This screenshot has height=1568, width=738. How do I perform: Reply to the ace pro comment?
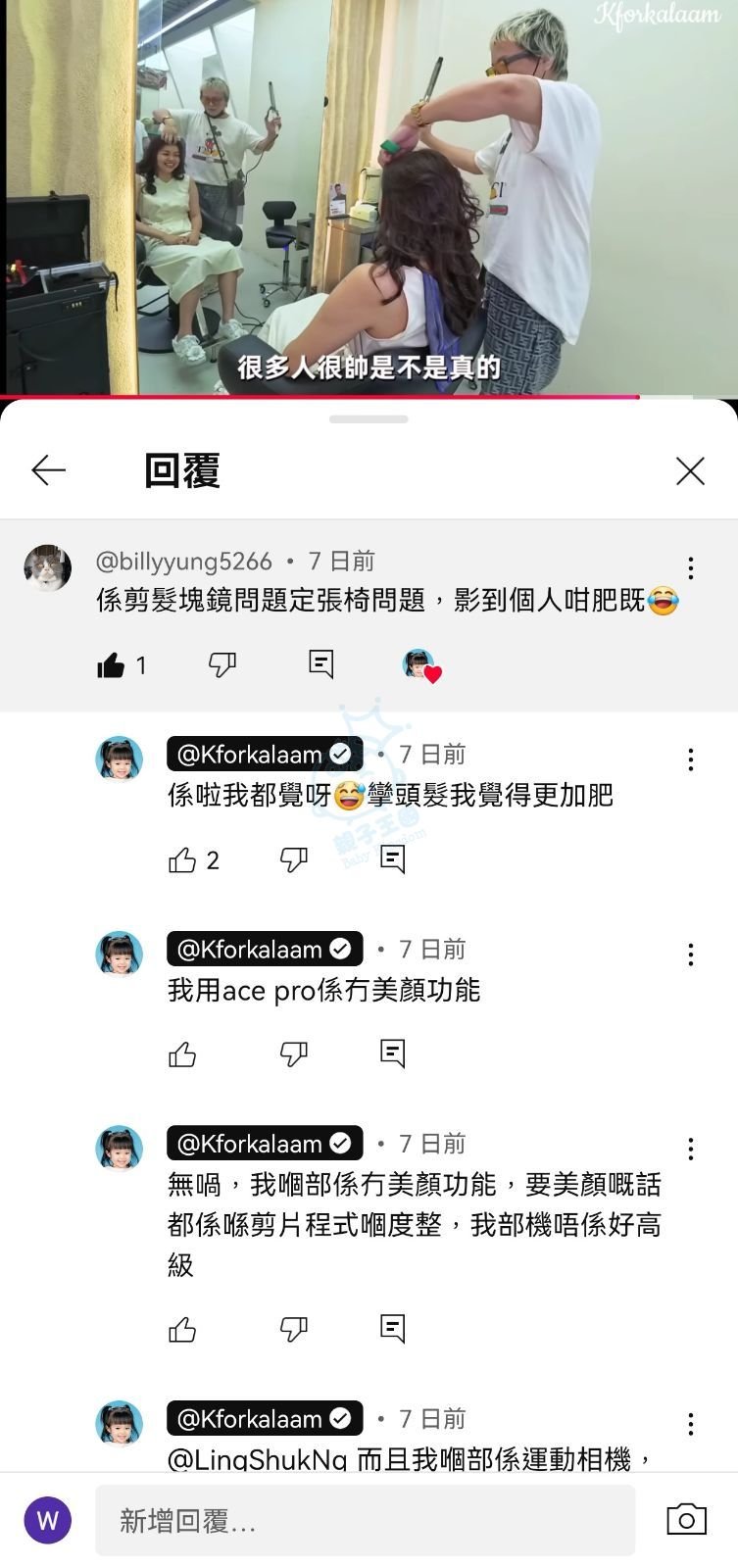tap(392, 1053)
